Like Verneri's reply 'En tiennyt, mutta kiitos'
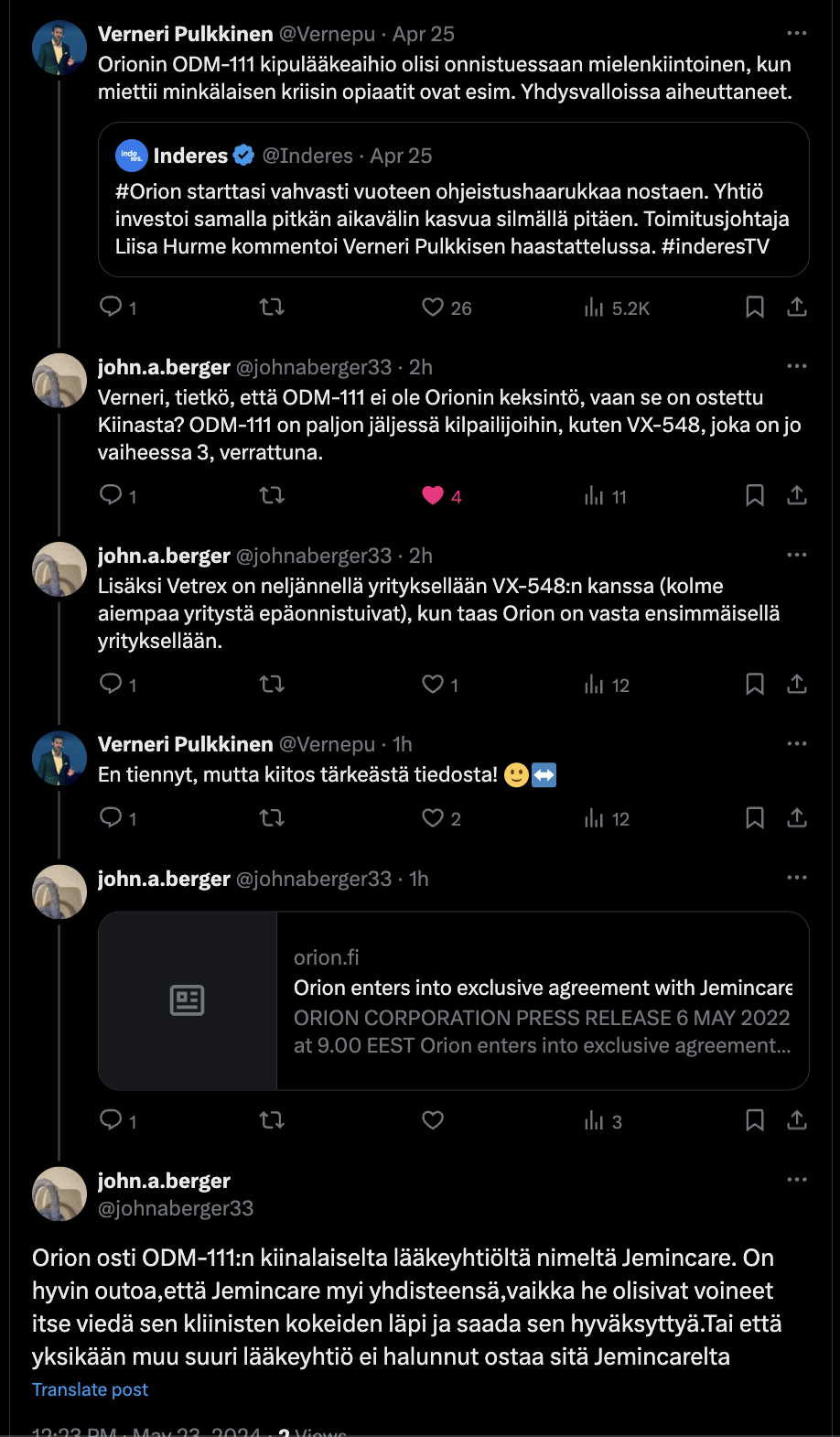This screenshot has height=1437, width=840. (x=433, y=818)
